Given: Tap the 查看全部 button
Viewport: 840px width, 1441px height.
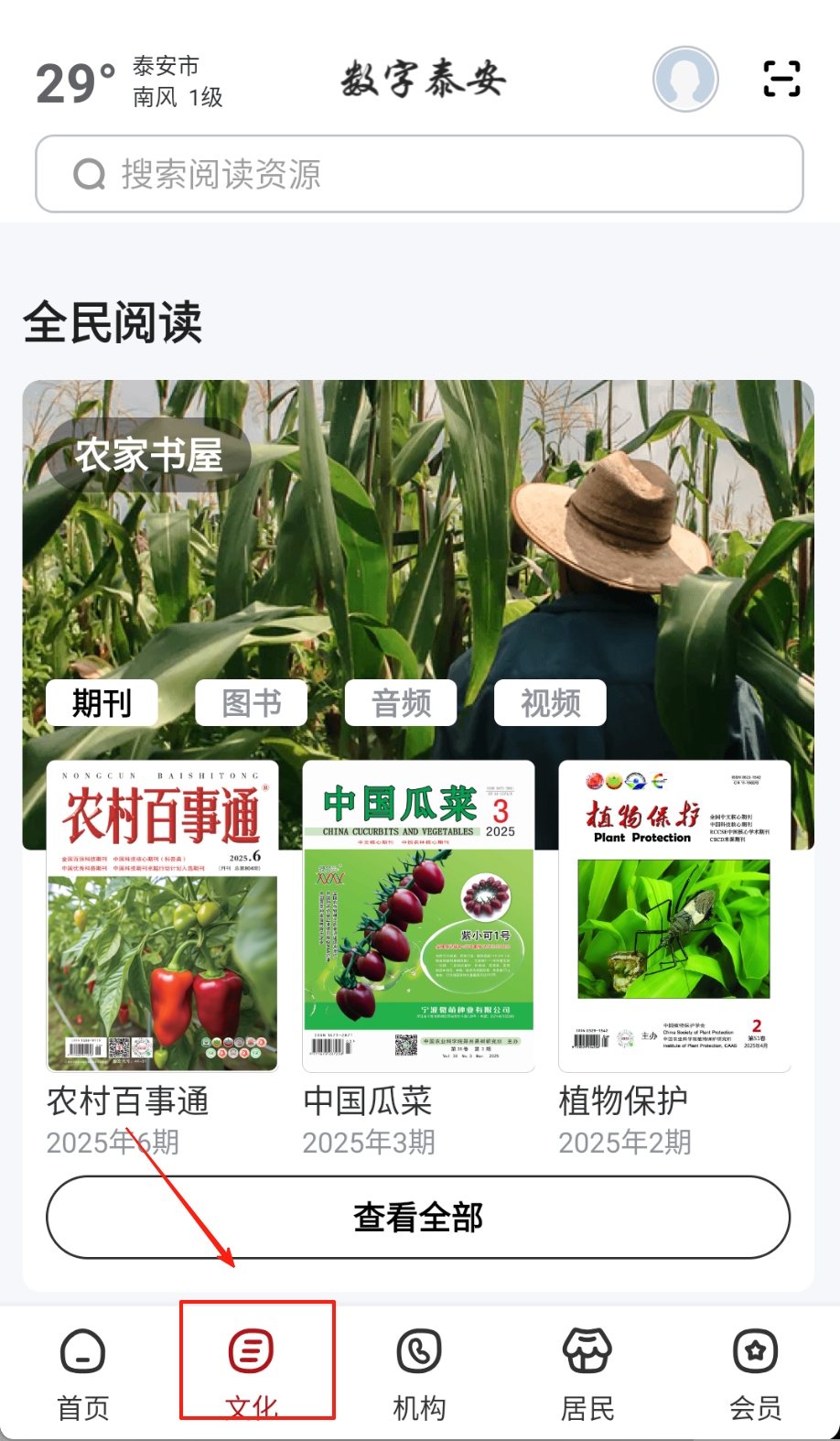Looking at the screenshot, I should [418, 1218].
